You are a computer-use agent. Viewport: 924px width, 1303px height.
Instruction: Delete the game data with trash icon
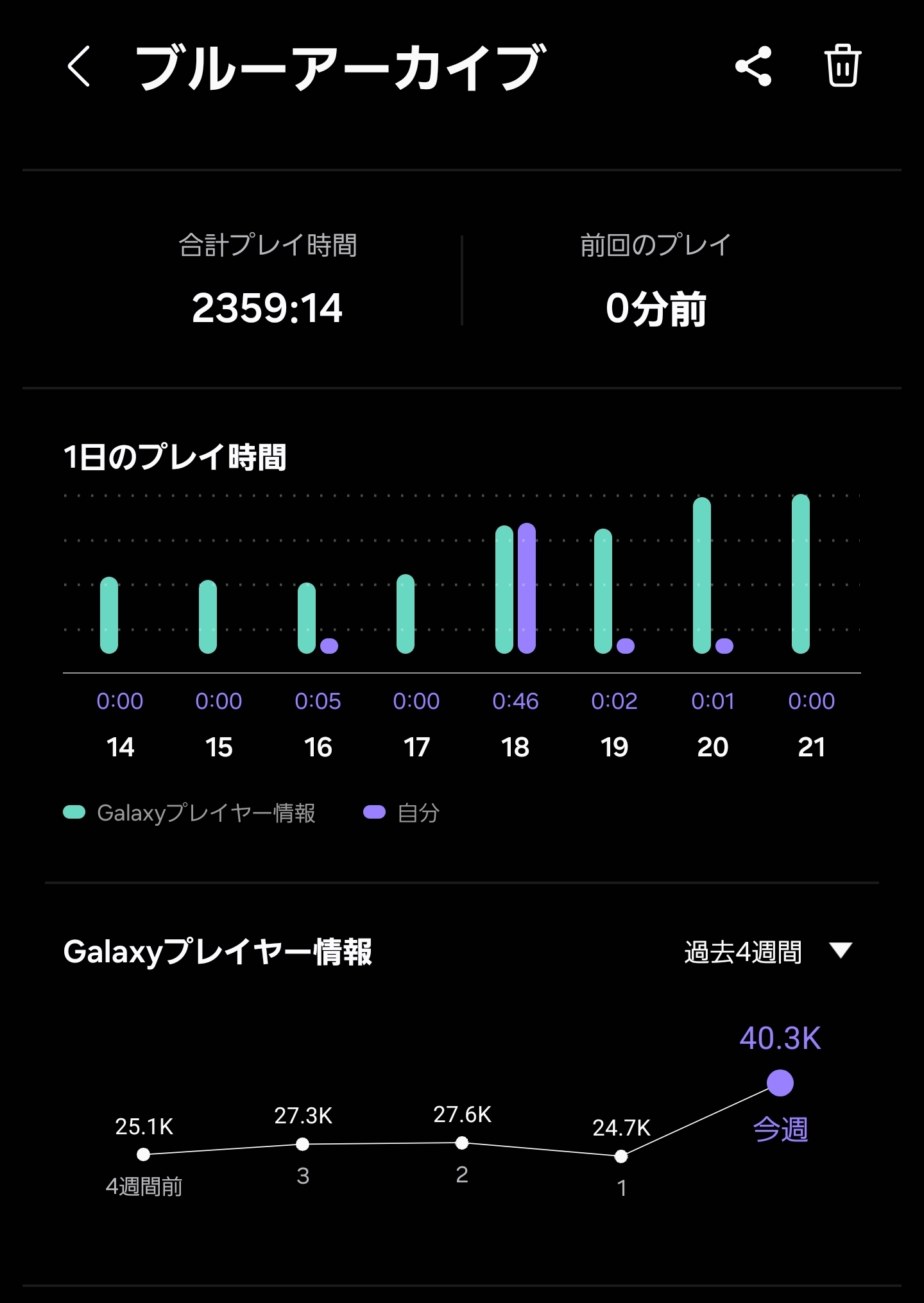pyautogui.click(x=842, y=66)
